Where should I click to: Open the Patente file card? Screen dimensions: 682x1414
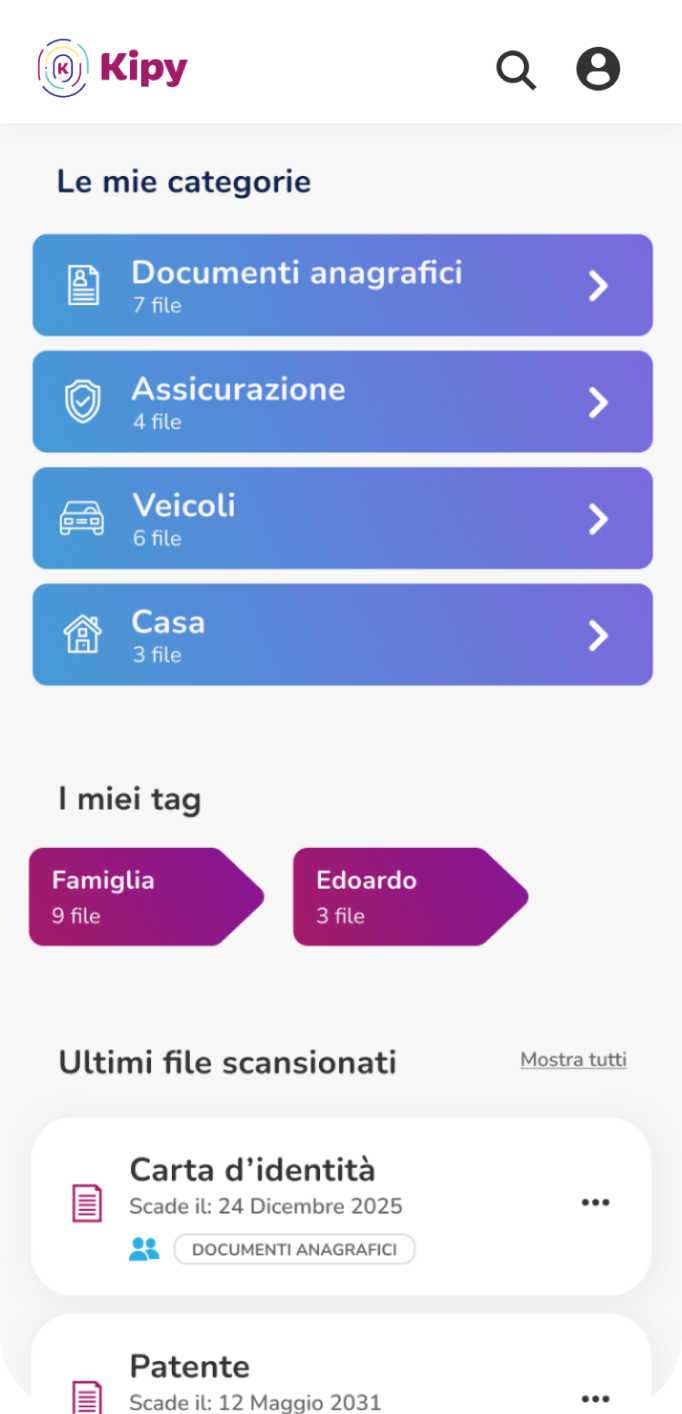coord(341,1364)
